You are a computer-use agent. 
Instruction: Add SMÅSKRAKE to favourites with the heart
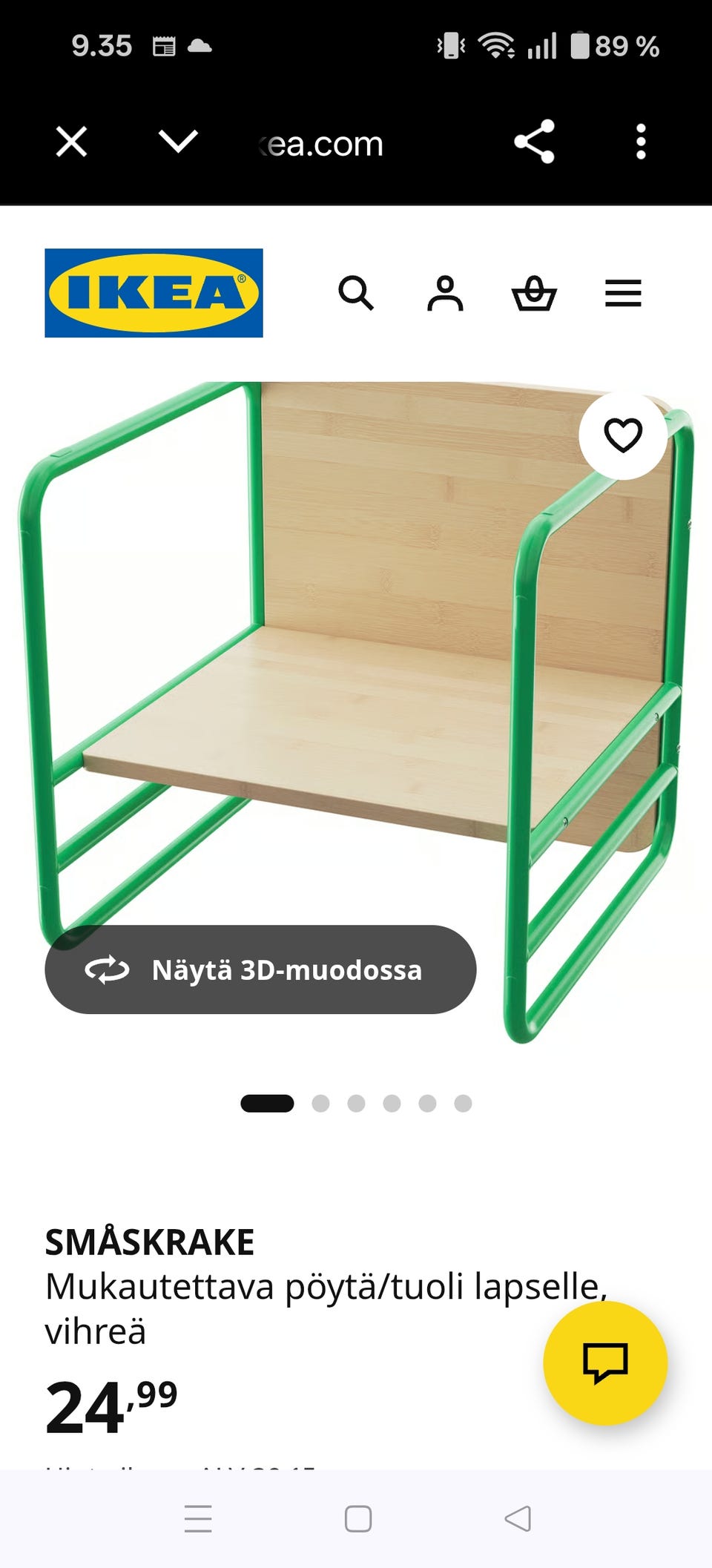coord(623,435)
